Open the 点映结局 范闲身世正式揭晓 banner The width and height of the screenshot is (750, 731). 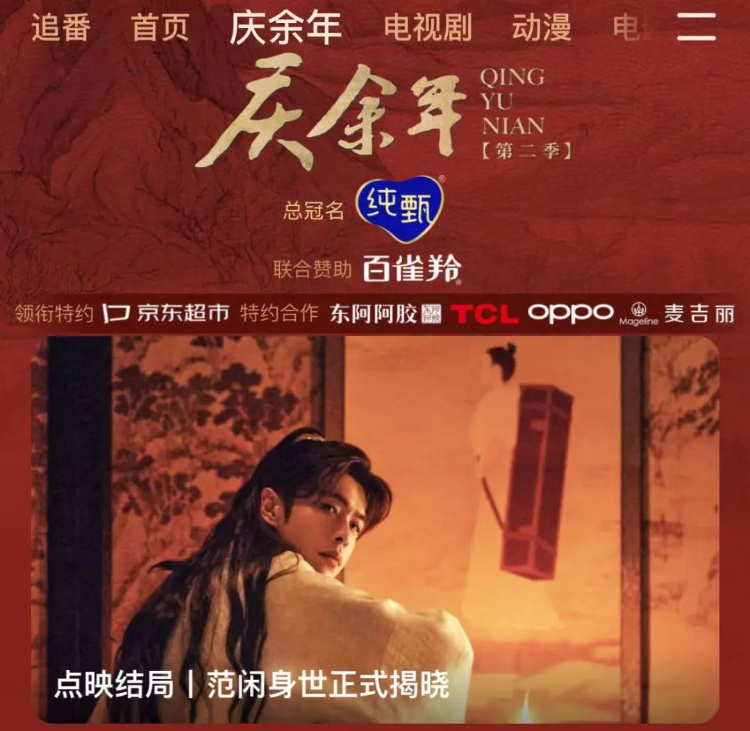coord(378,530)
